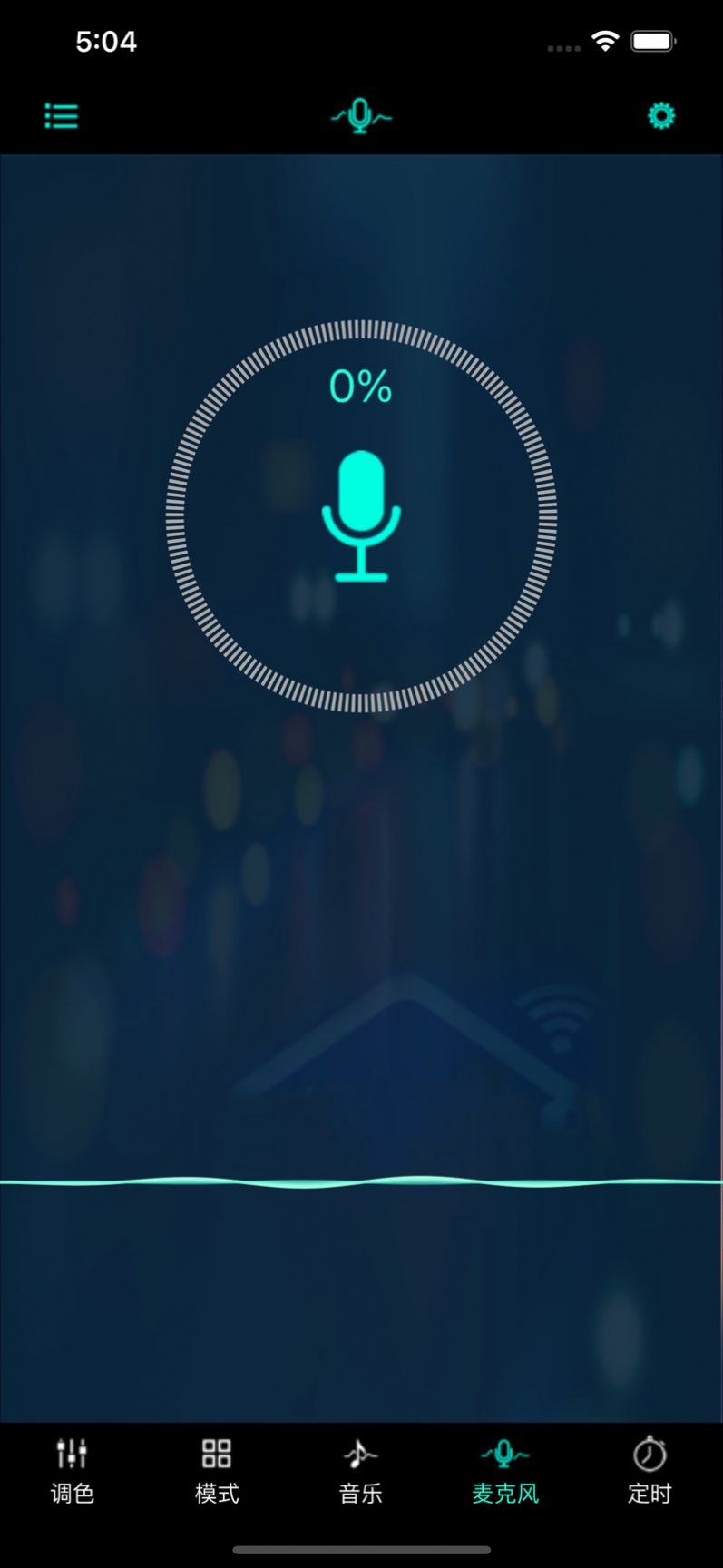Open the settings gear icon
The height and width of the screenshot is (1568, 723).
pos(661,115)
